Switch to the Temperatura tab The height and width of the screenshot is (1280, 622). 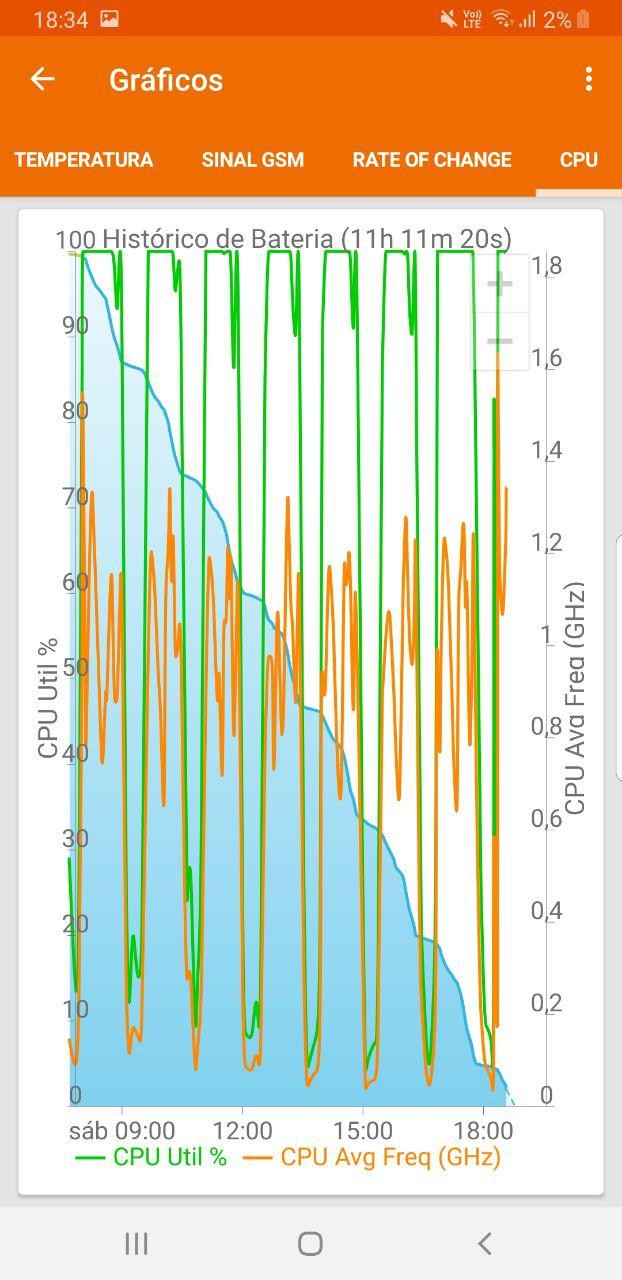pyautogui.click(x=84, y=160)
